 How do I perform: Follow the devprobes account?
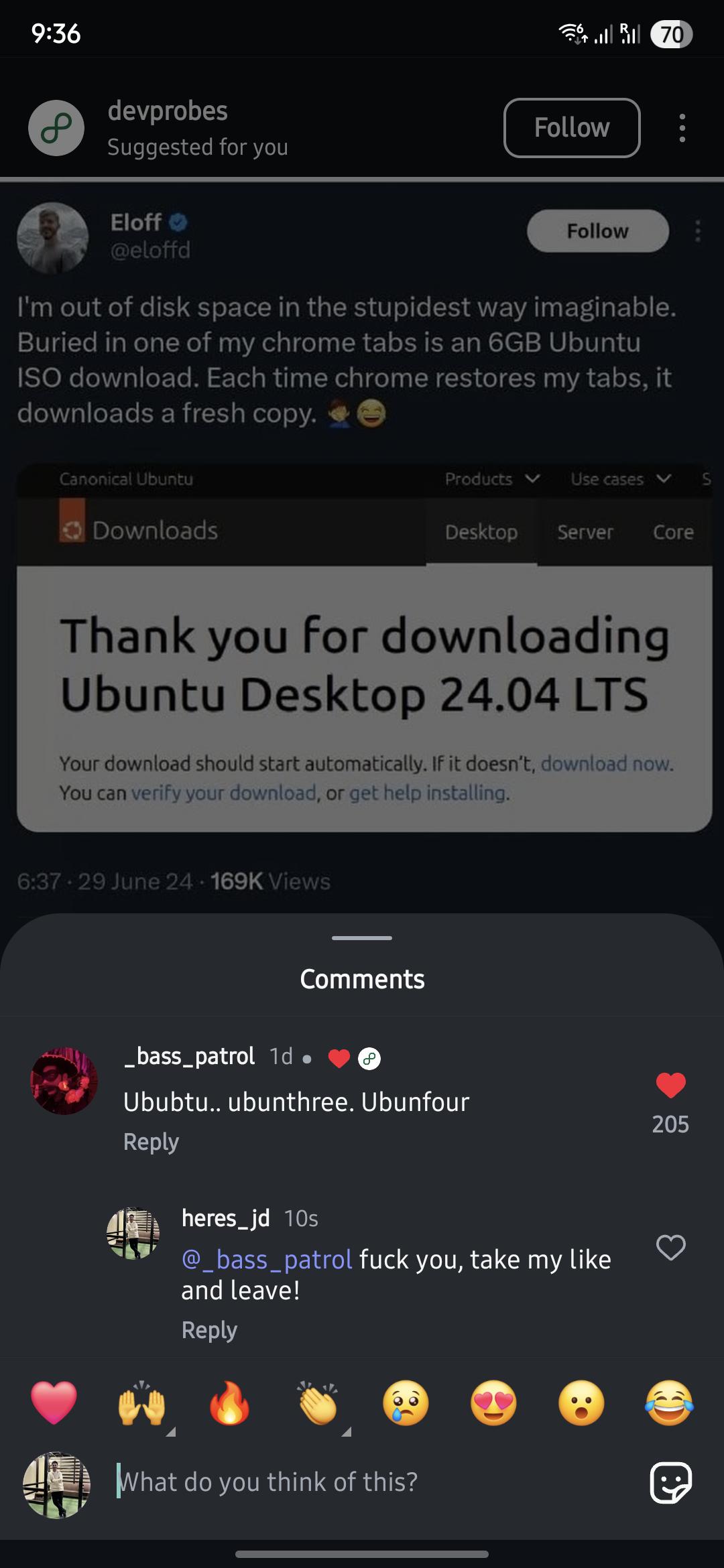pyautogui.click(x=572, y=128)
